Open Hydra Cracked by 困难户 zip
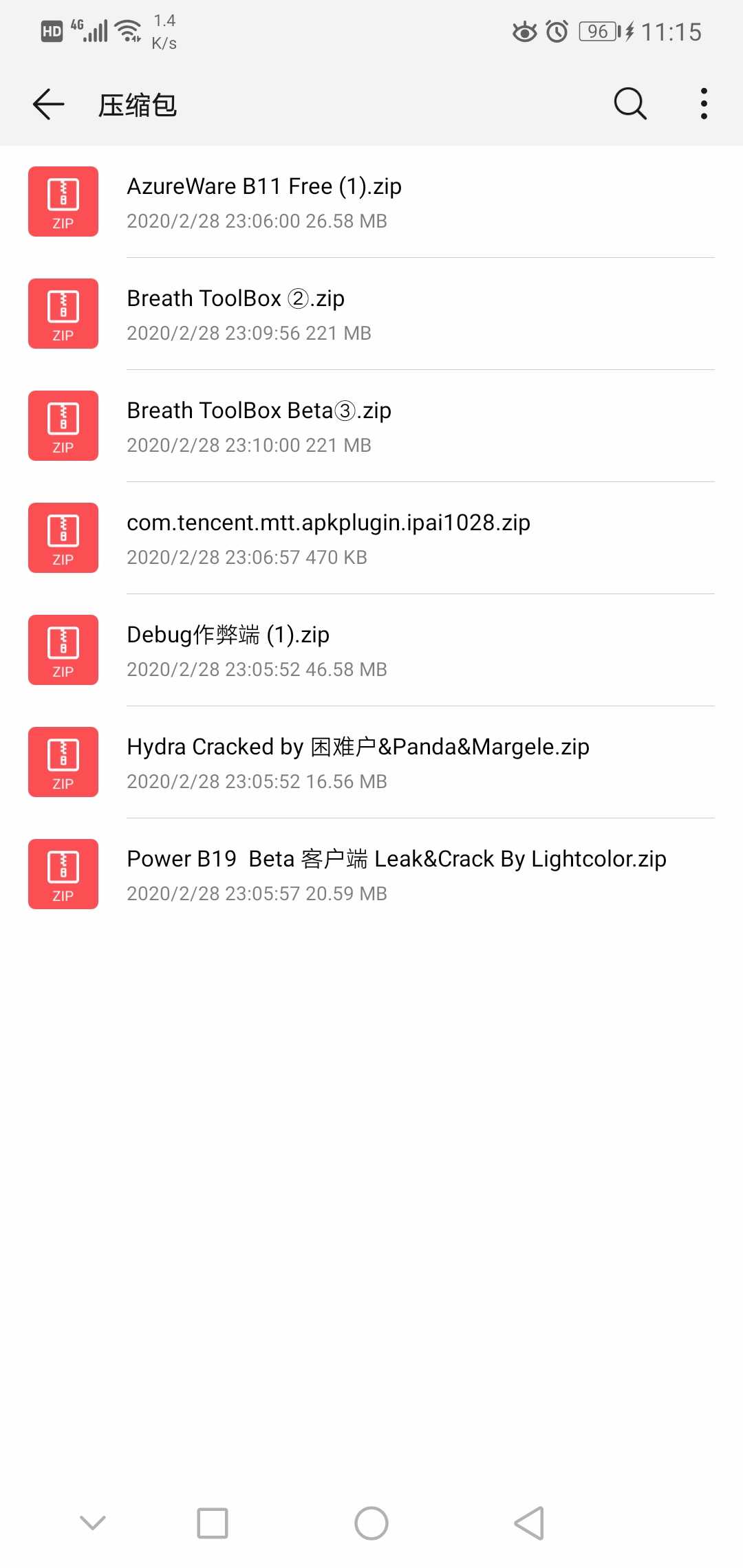The width and height of the screenshot is (743, 1568). [x=371, y=762]
